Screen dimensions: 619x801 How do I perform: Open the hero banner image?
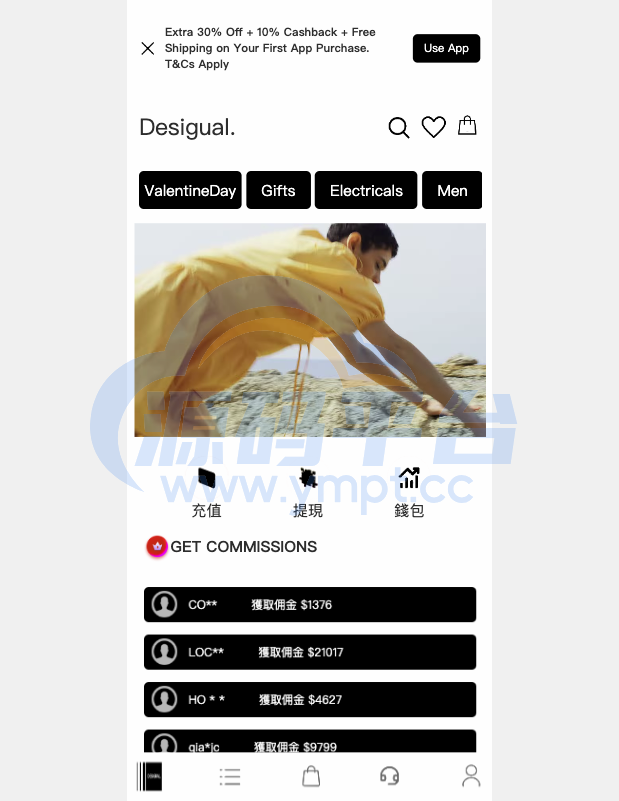(310, 330)
